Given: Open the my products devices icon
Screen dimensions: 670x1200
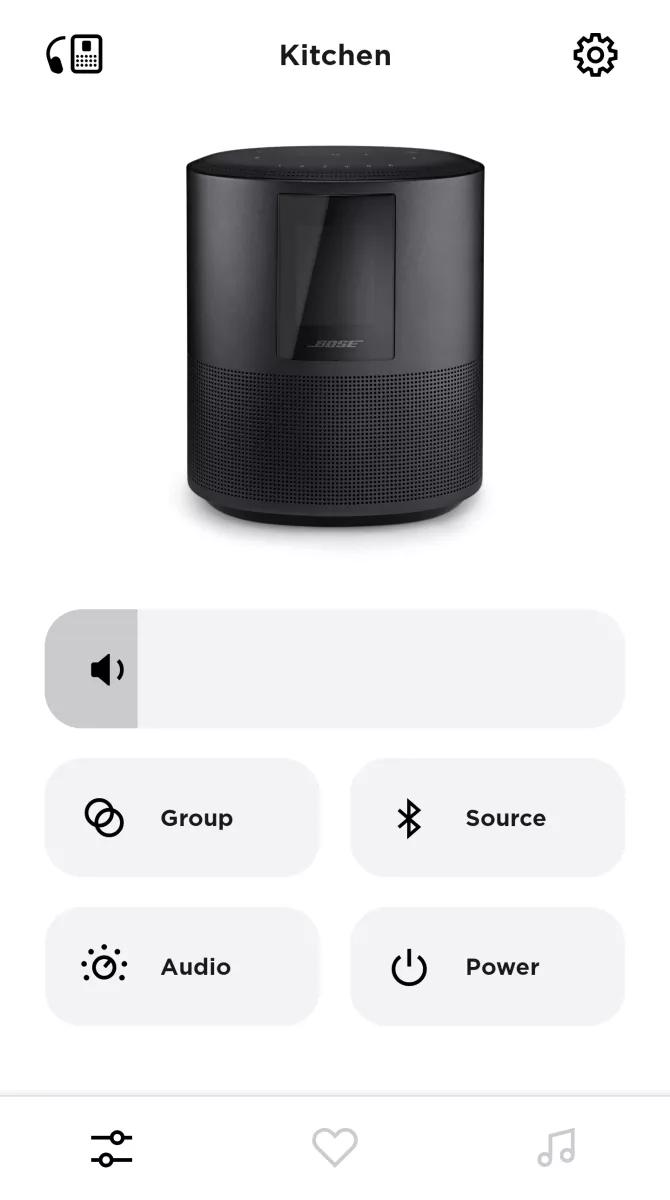Looking at the screenshot, I should 75,54.
